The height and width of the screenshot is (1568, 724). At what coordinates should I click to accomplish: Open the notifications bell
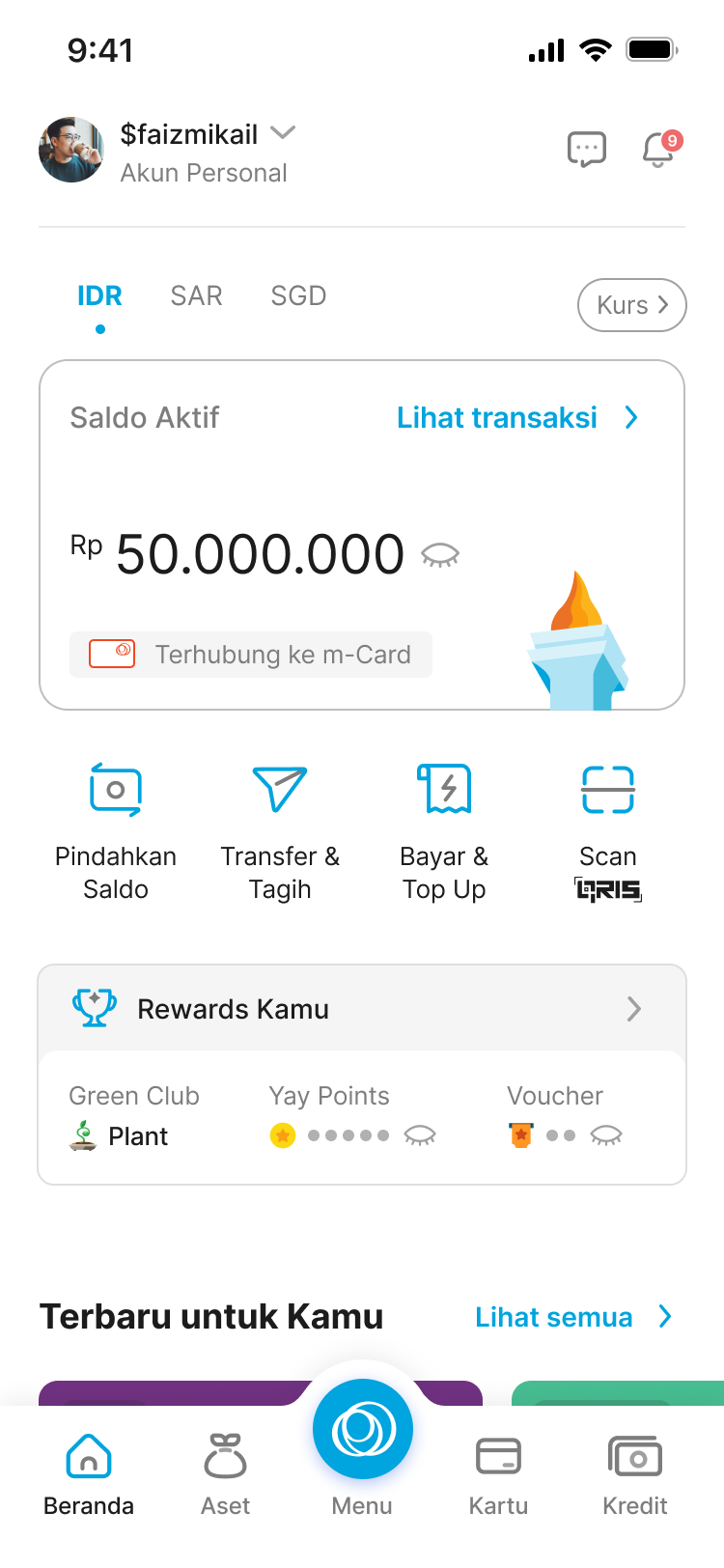pyautogui.click(x=659, y=150)
